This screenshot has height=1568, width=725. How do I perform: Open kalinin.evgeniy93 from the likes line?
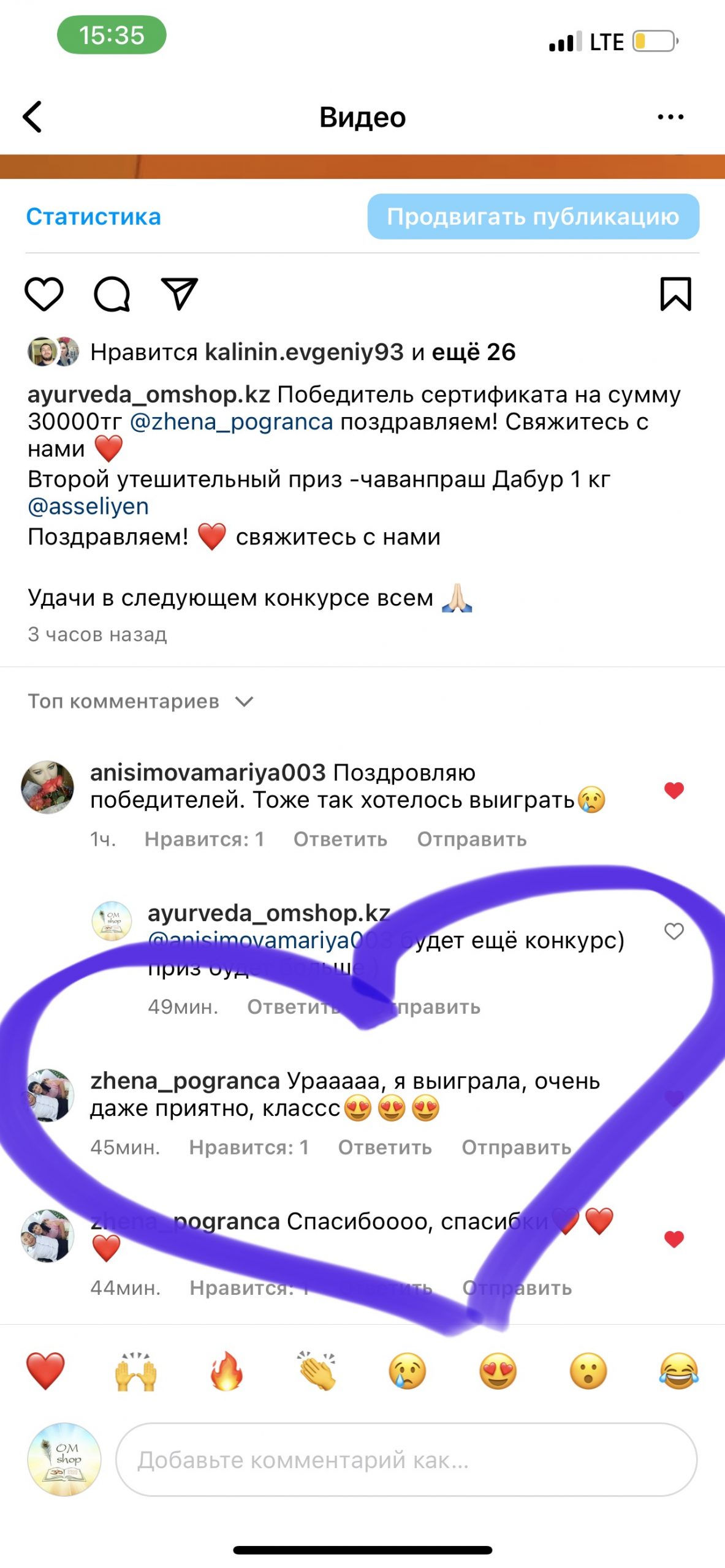(304, 352)
